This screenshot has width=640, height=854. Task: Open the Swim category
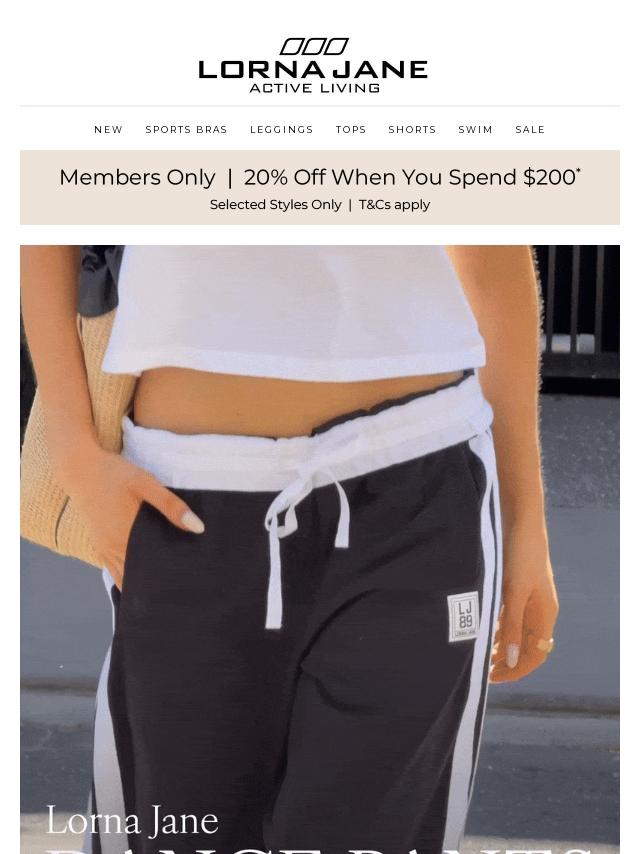click(x=475, y=130)
